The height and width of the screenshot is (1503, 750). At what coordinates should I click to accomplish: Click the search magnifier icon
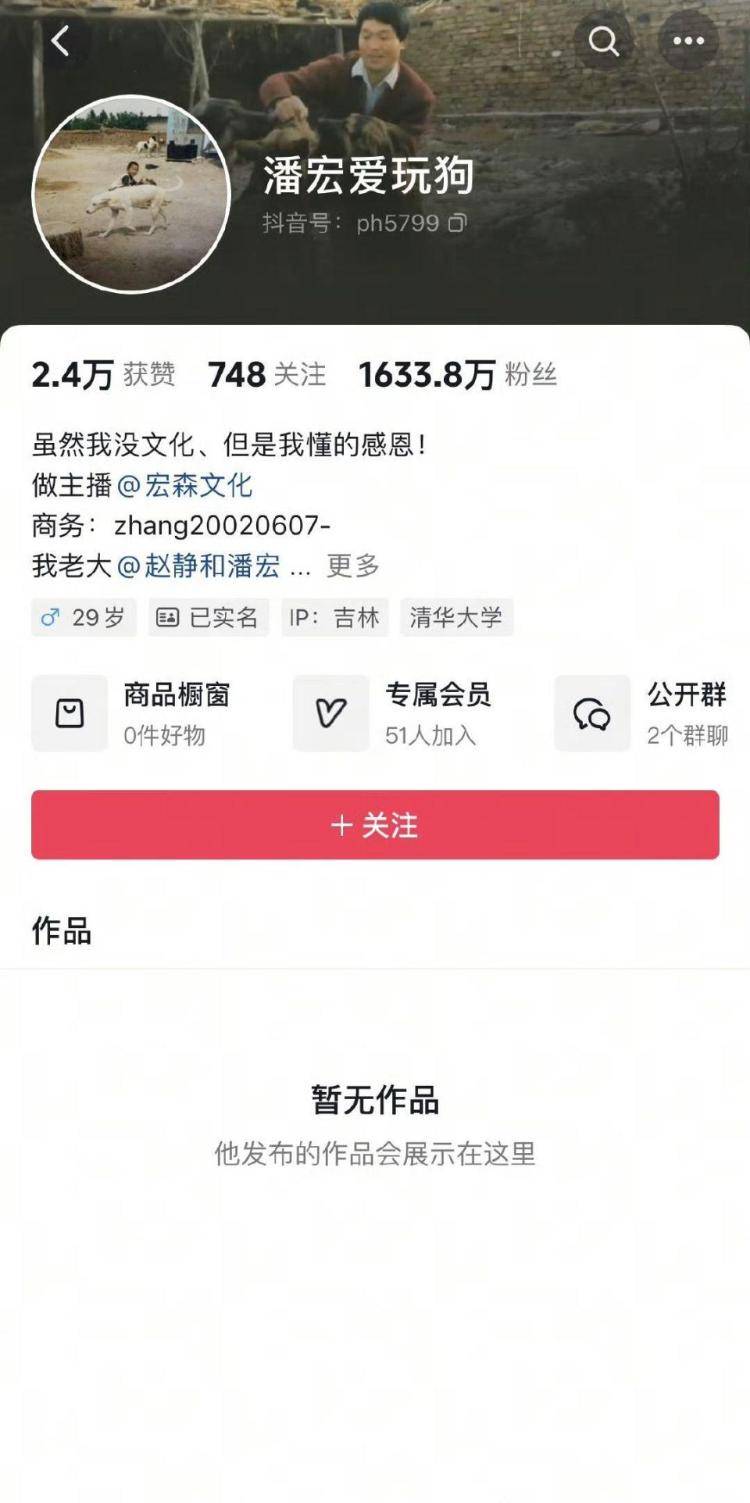click(x=604, y=42)
